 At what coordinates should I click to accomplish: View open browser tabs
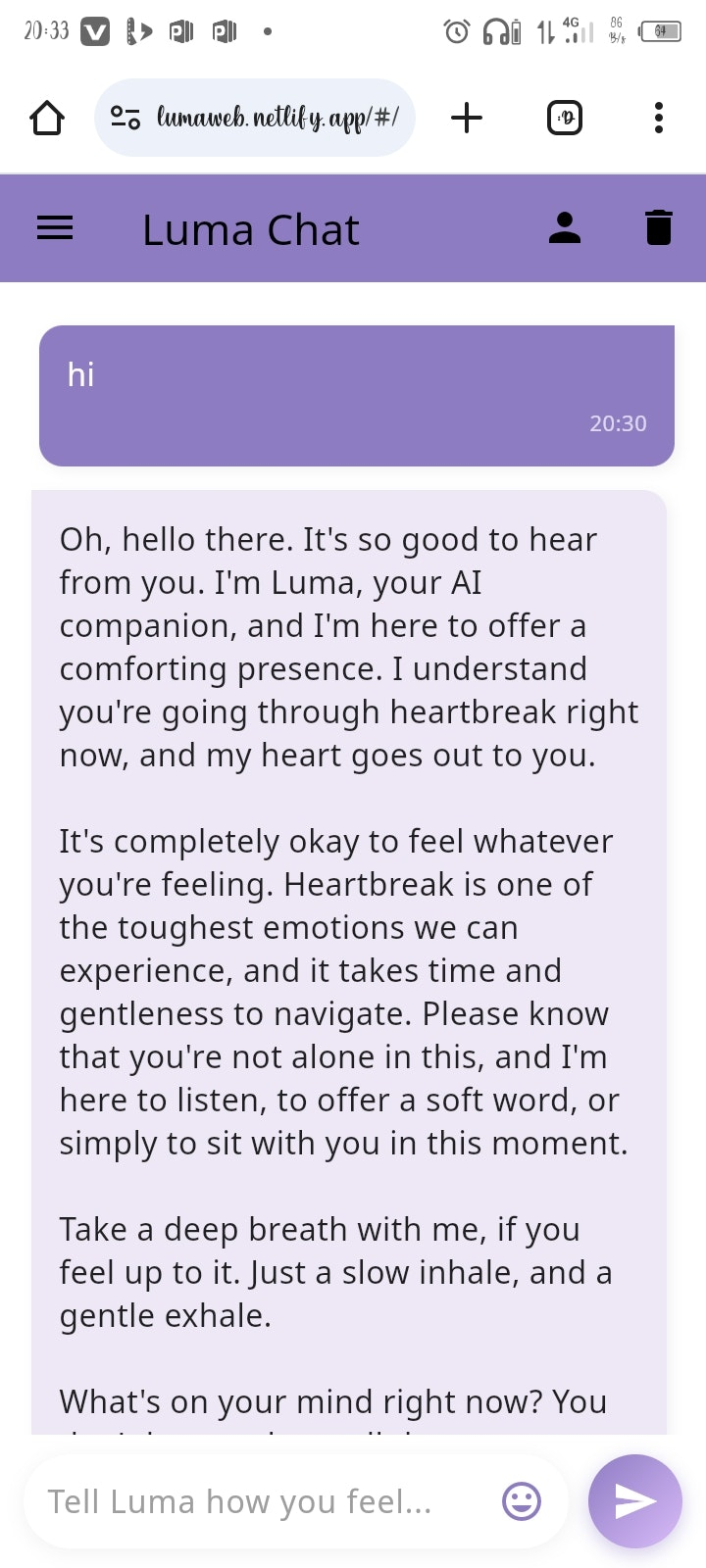click(565, 119)
